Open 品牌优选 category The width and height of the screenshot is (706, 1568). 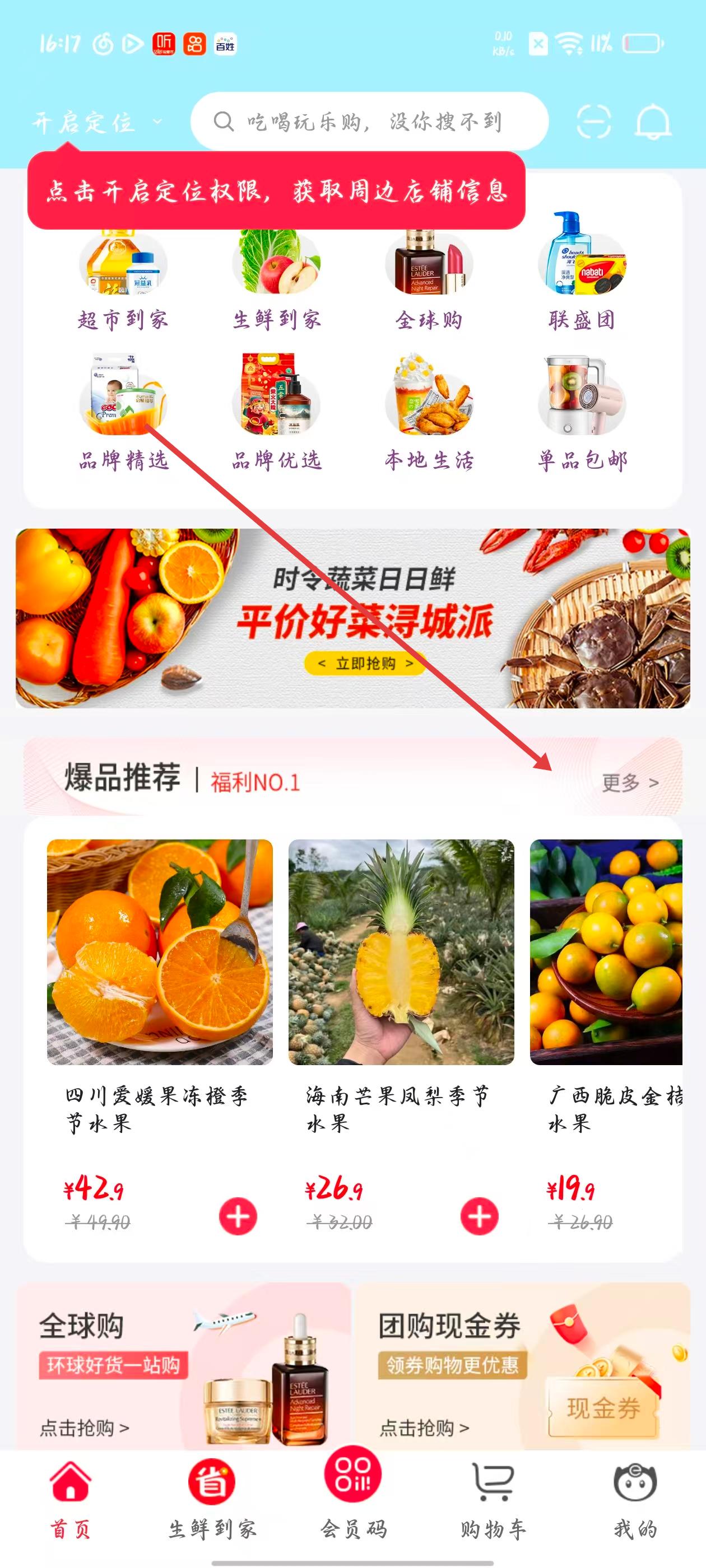pos(276,414)
